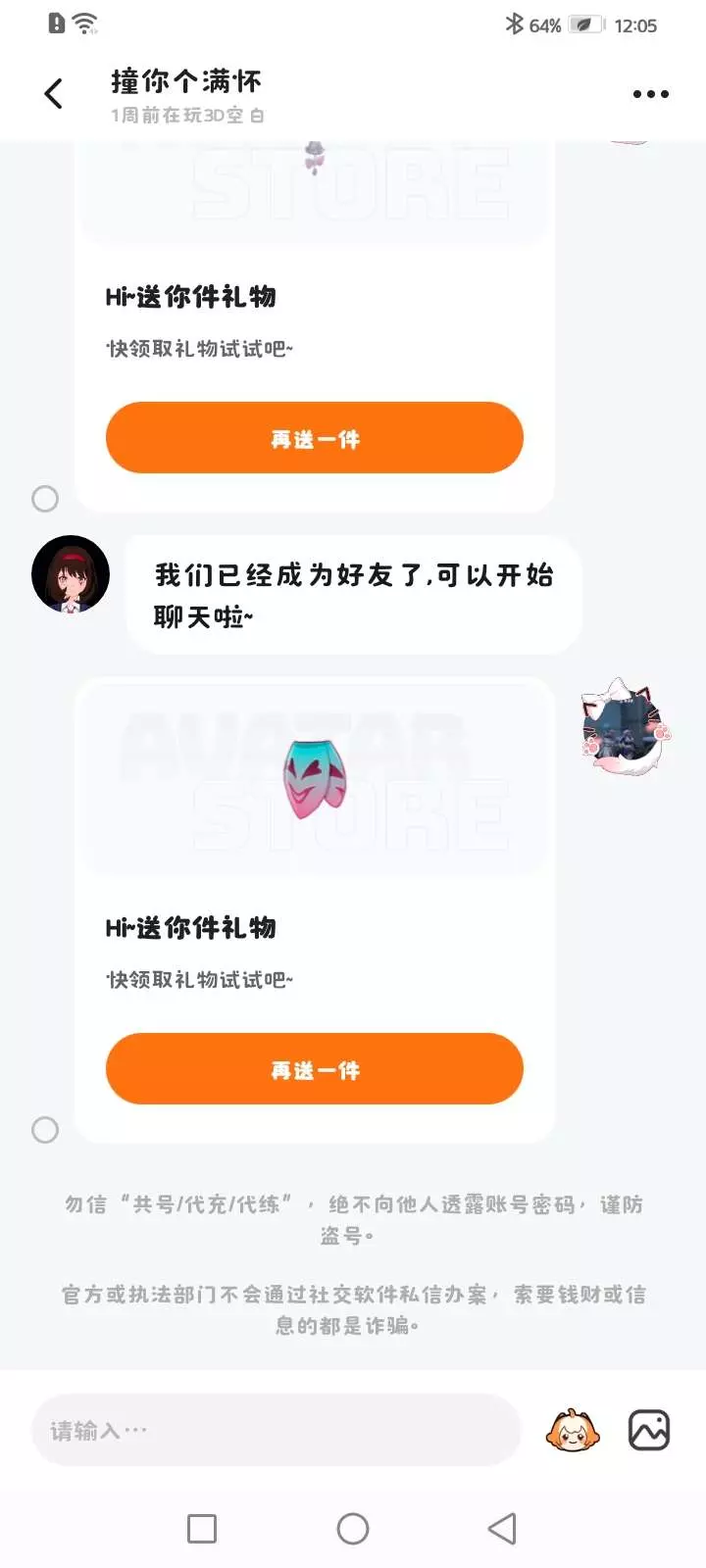View the friend's profile with red headband avatar

(x=71, y=575)
